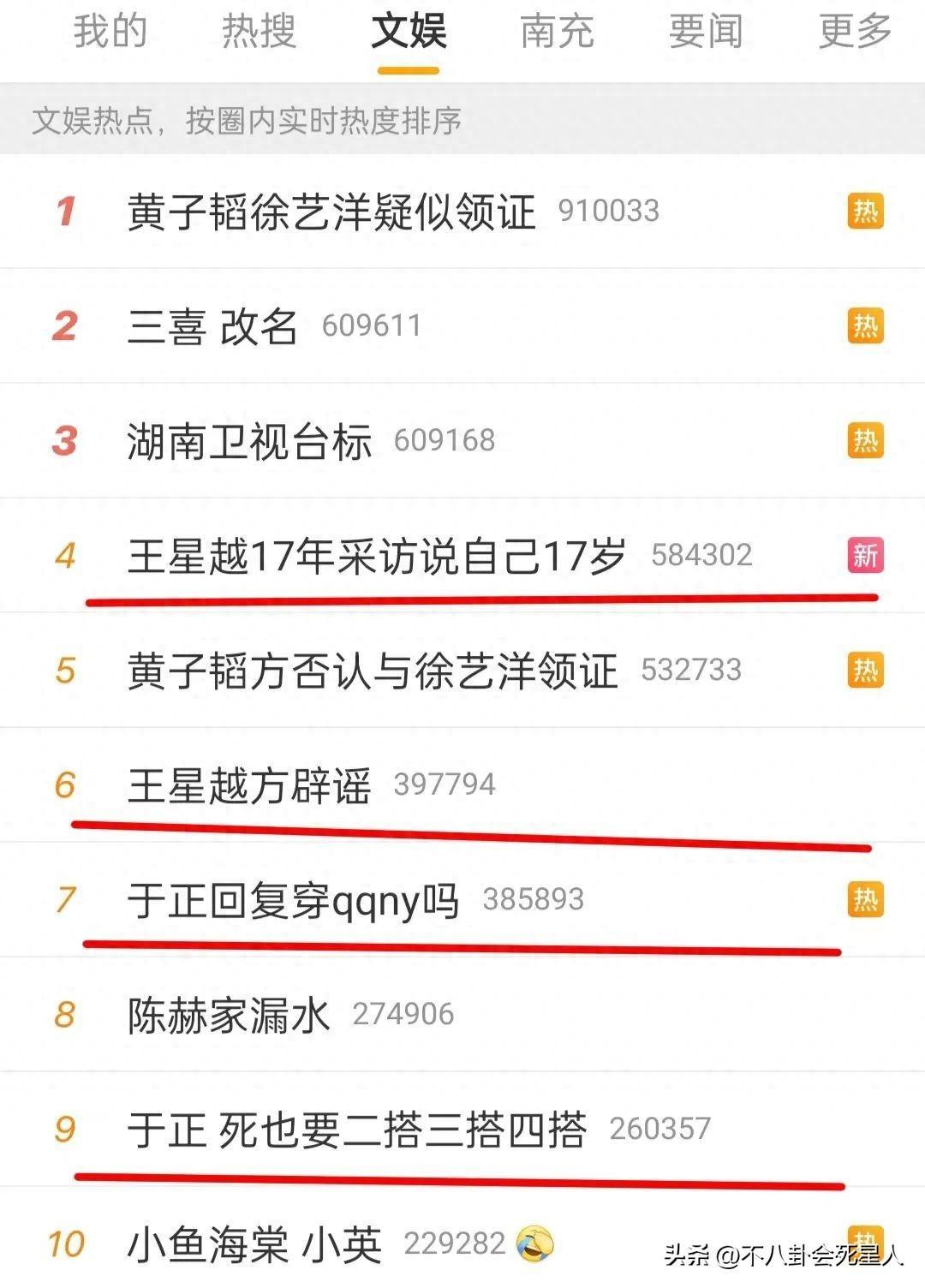View the 王星越方辟谣 topic

(x=249, y=785)
